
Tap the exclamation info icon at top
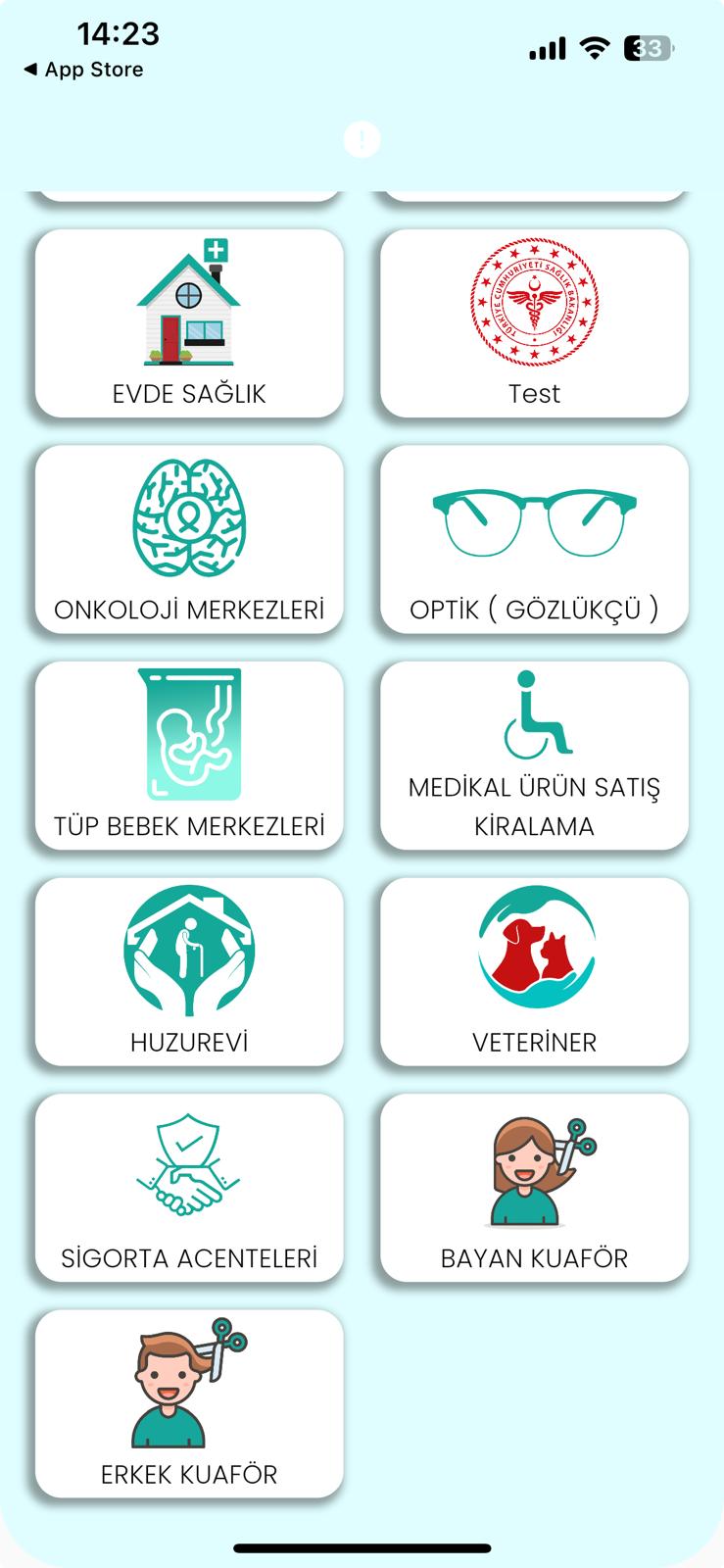(x=362, y=139)
